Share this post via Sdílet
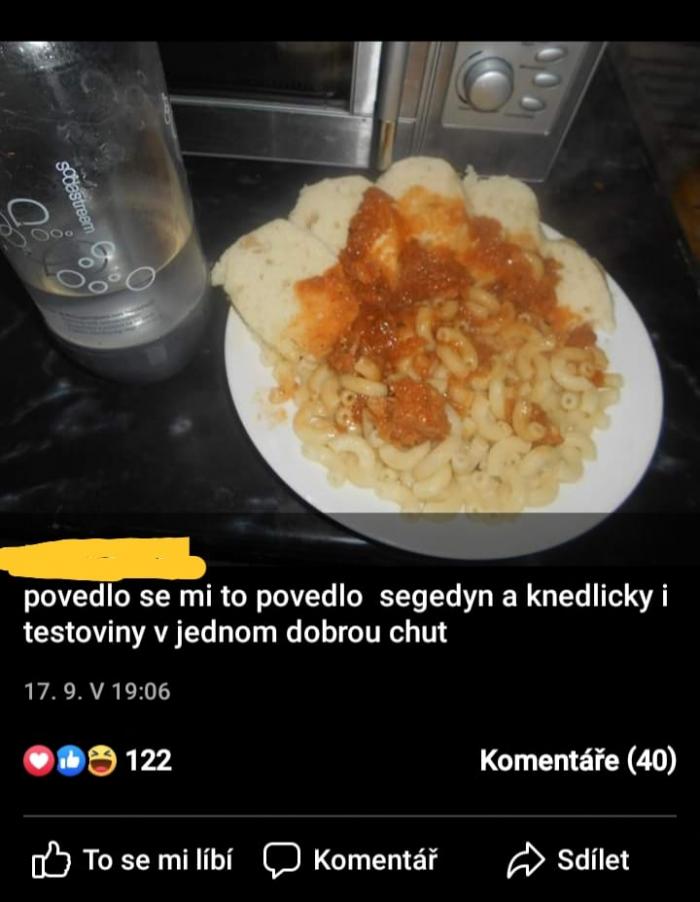 pyautogui.click(x=568, y=860)
